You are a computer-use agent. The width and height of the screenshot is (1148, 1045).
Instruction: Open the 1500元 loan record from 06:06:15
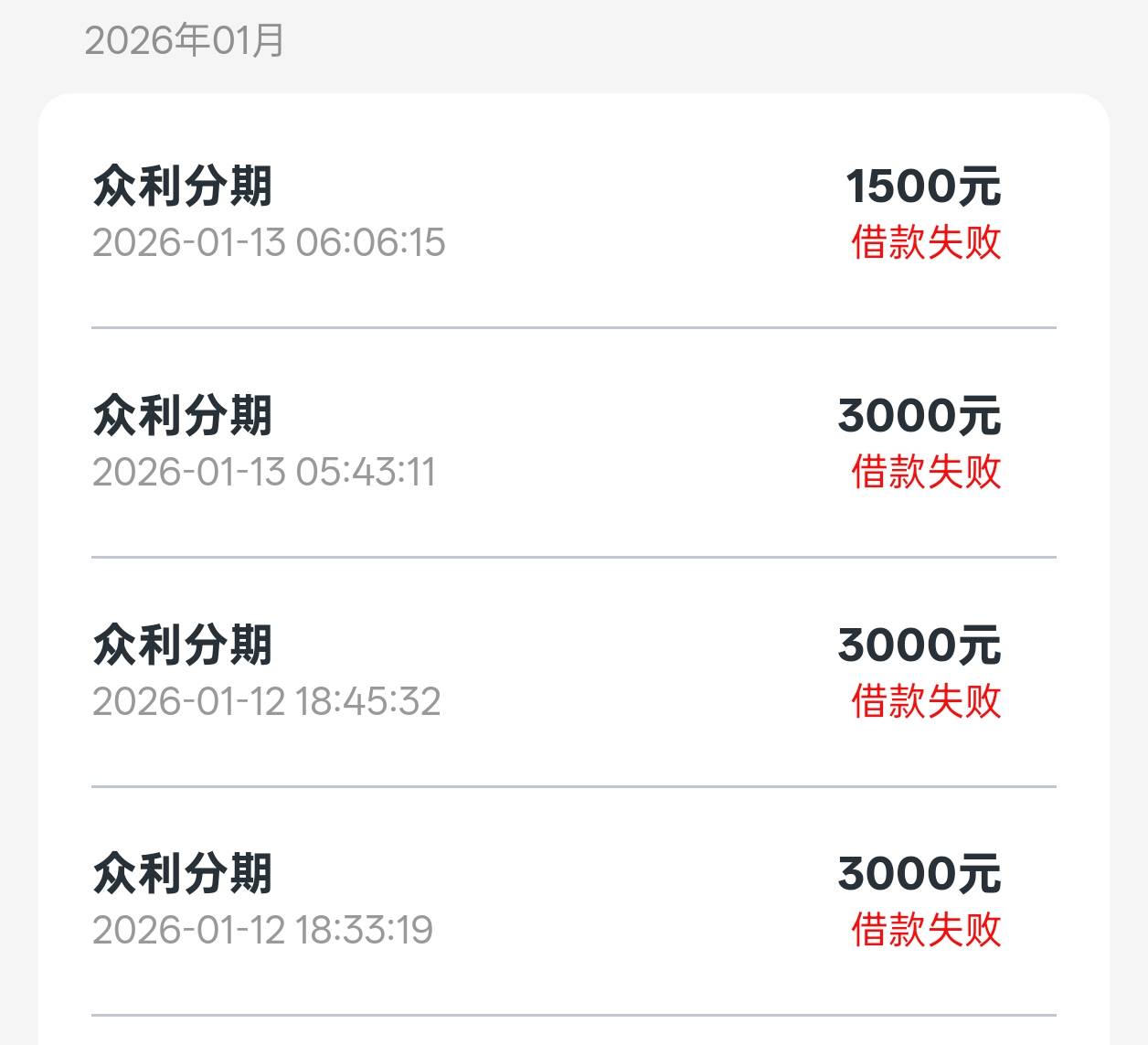pyautogui.click(x=573, y=213)
